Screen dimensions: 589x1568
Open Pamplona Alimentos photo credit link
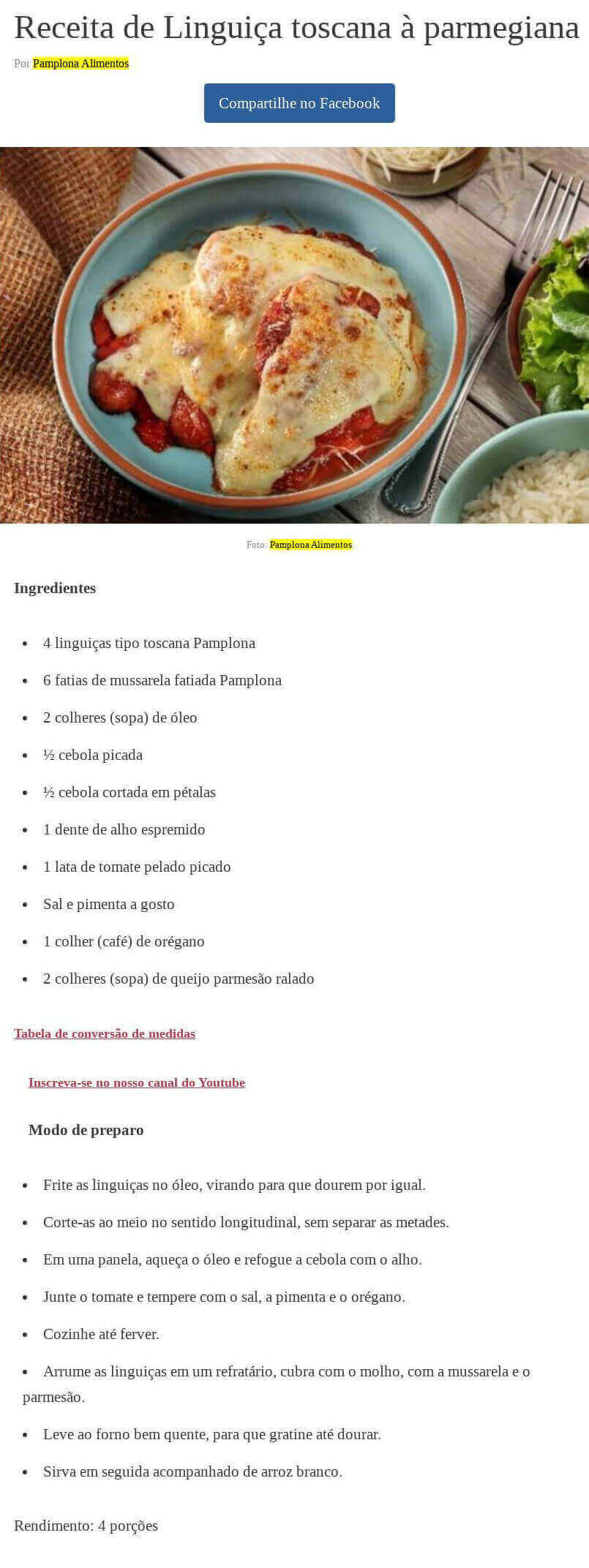[x=310, y=545]
